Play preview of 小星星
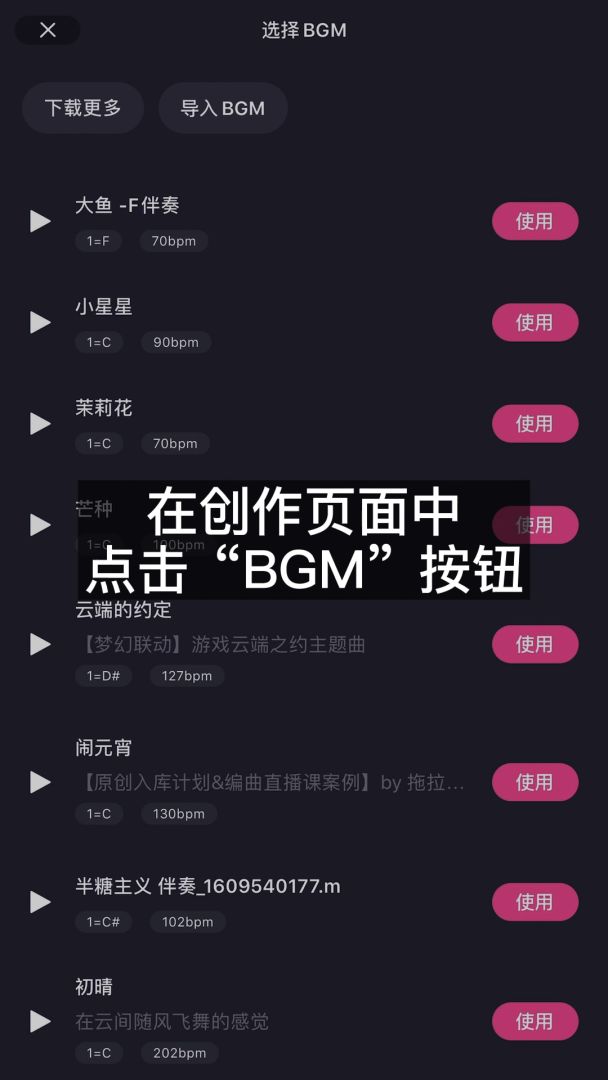Image resolution: width=608 pixels, height=1080 pixels. 40,322
